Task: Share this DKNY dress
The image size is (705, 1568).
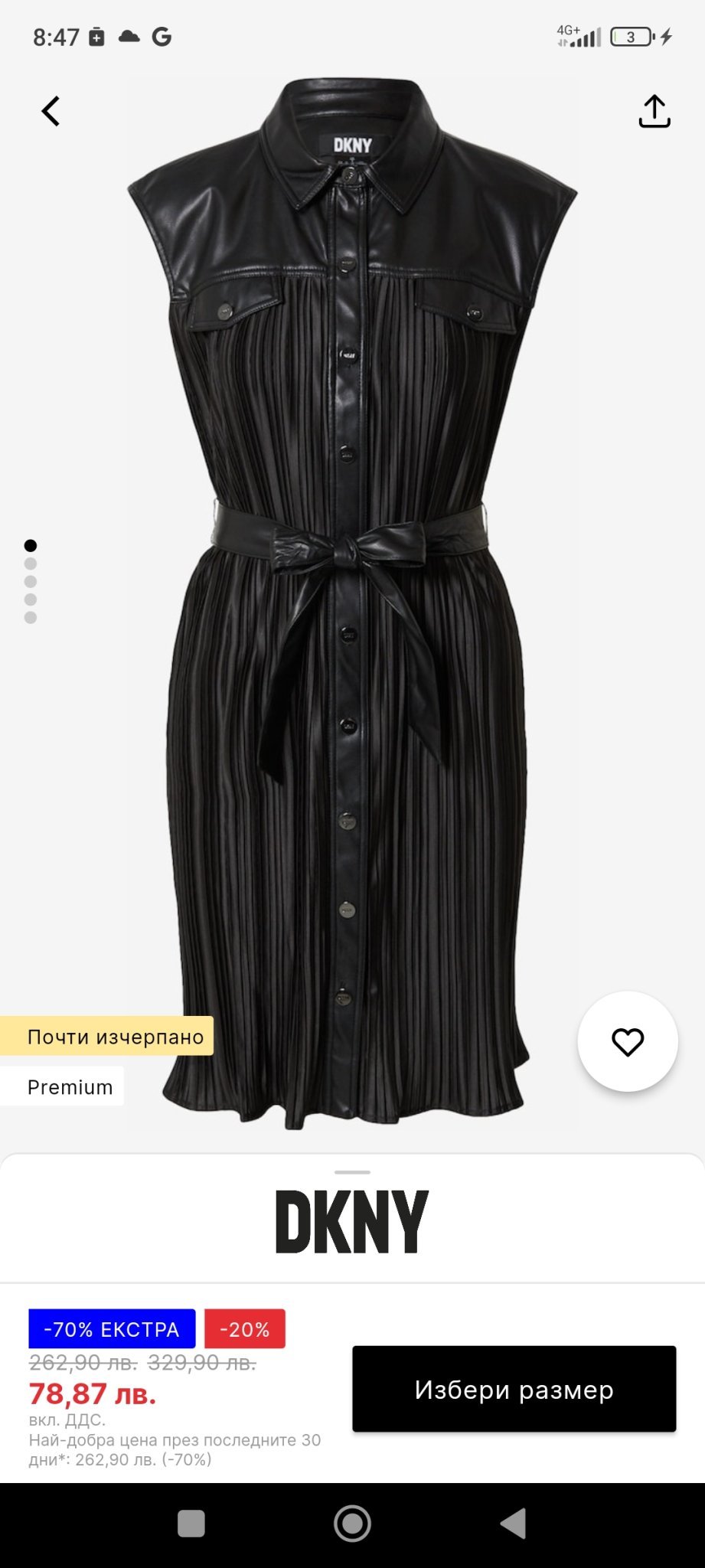Action: click(654, 112)
